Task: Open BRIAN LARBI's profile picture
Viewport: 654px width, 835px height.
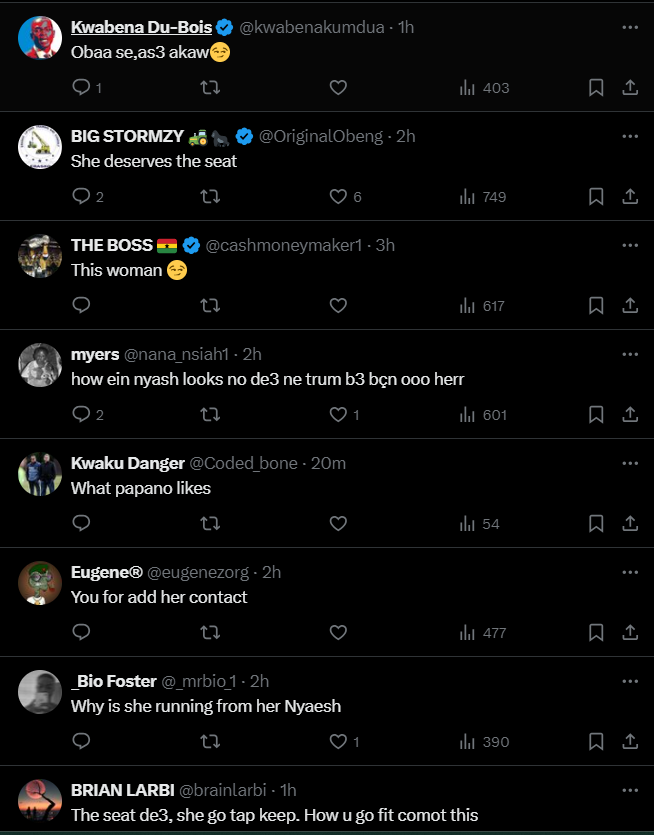Action: click(40, 800)
